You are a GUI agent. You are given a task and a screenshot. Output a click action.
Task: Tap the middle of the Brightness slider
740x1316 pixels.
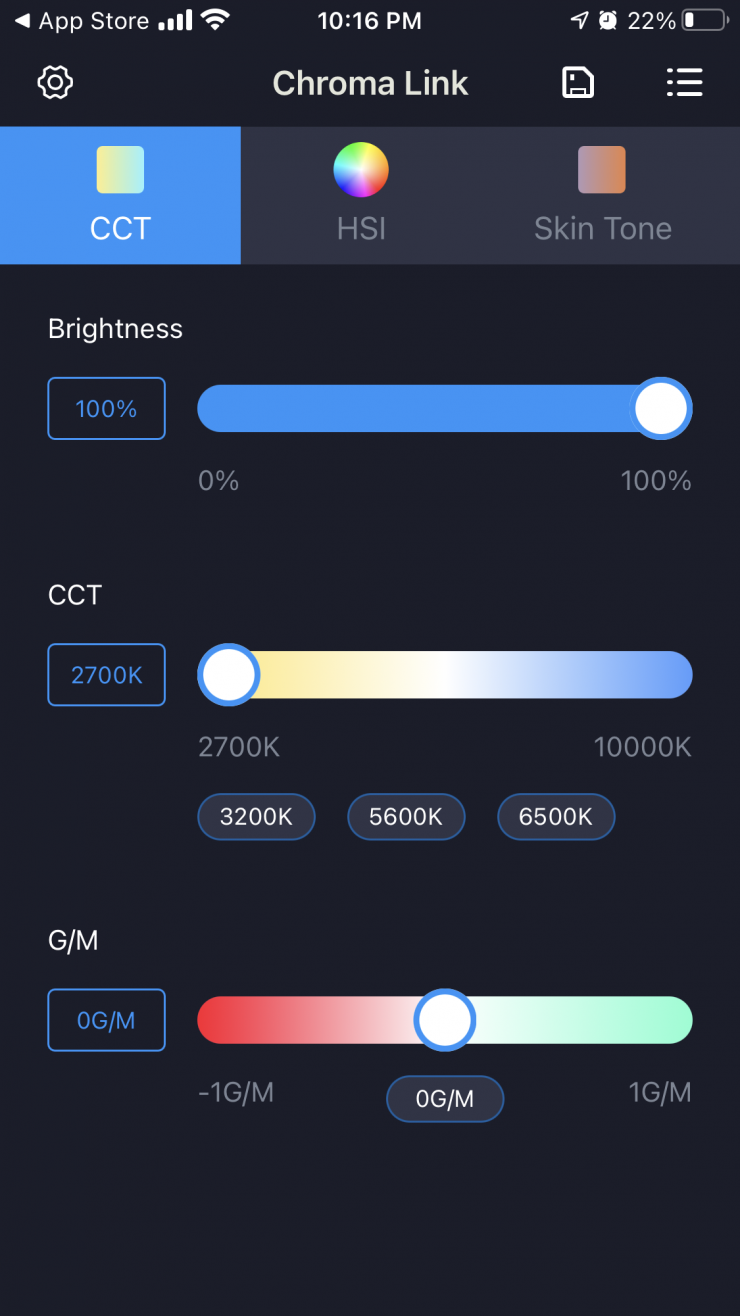coord(444,408)
